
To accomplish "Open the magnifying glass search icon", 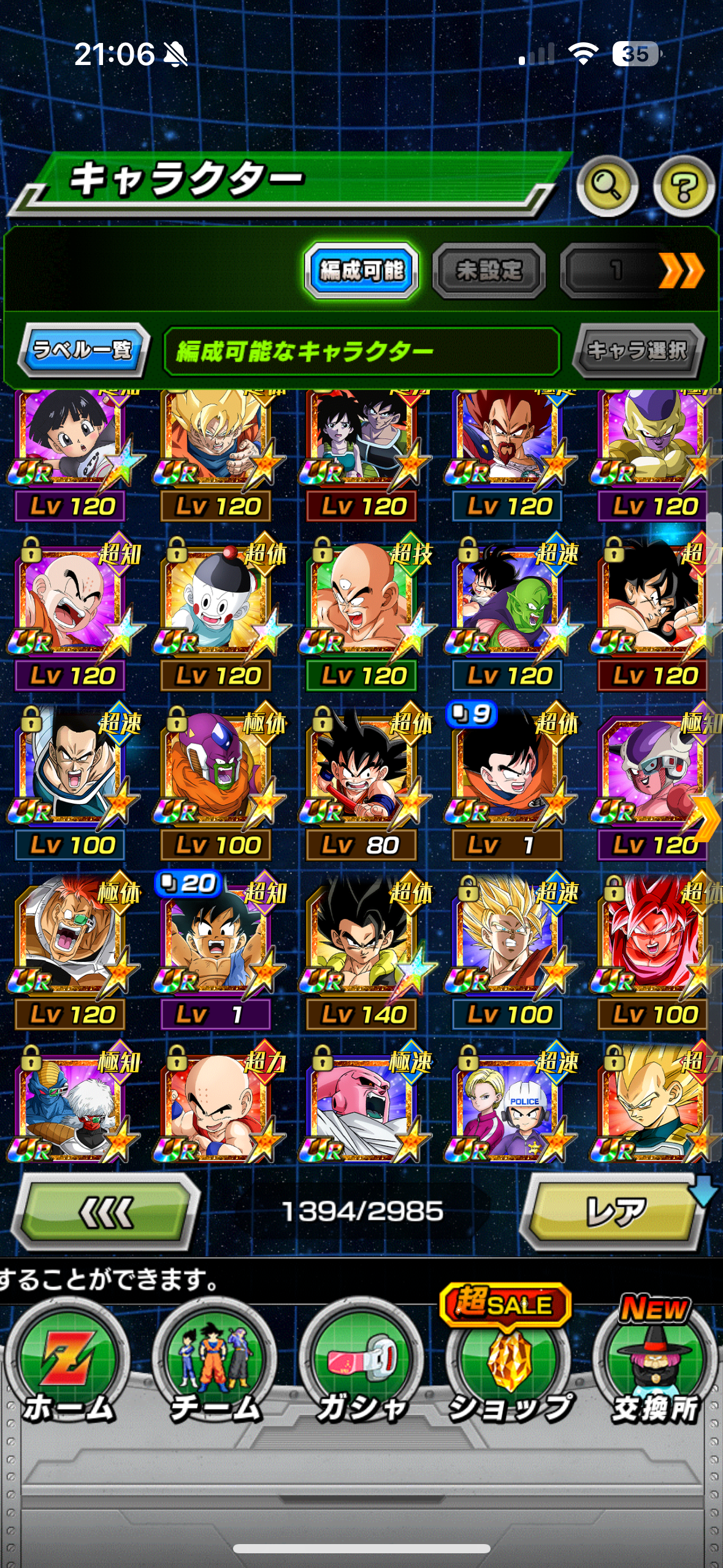I will (x=607, y=186).
